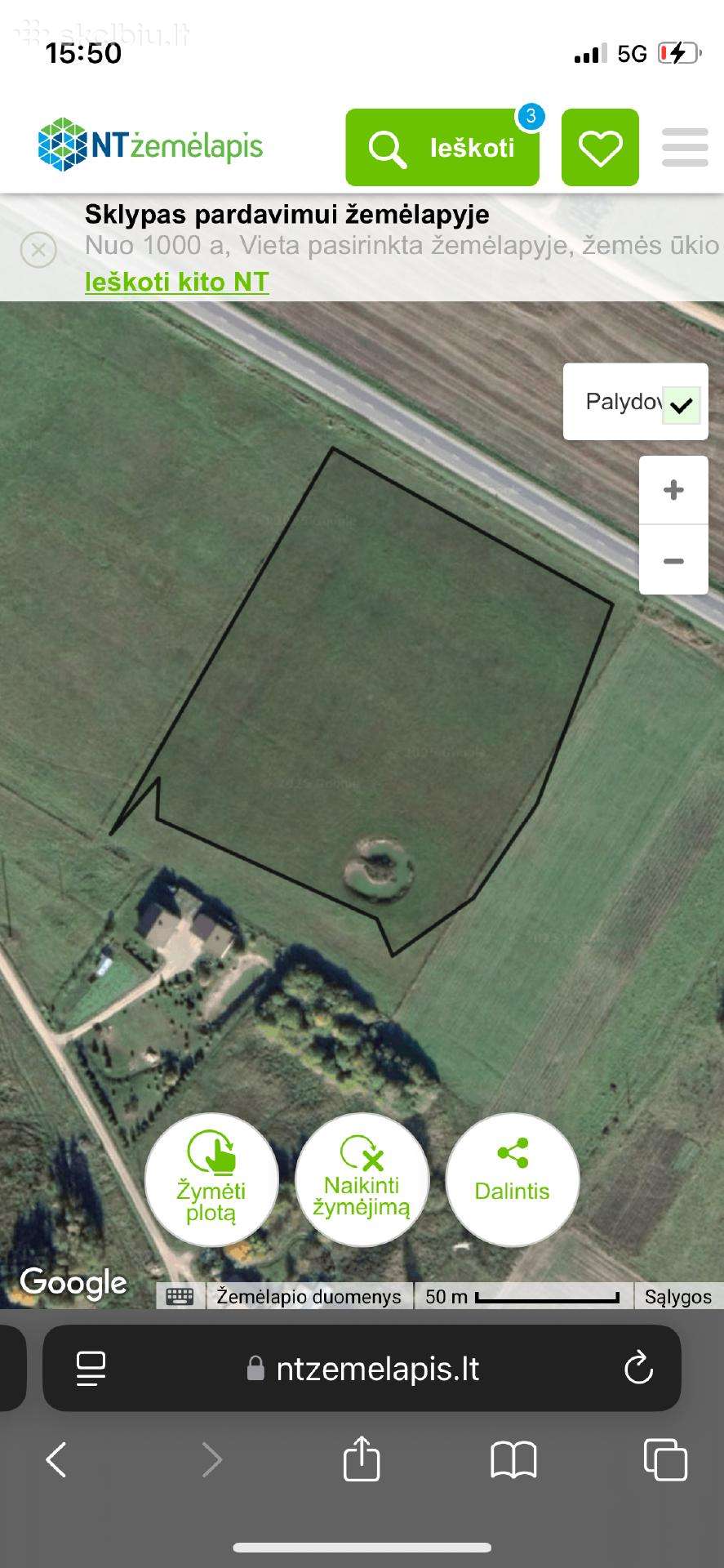Go back in Safari
This screenshot has width=724, height=1568.
(x=56, y=1459)
